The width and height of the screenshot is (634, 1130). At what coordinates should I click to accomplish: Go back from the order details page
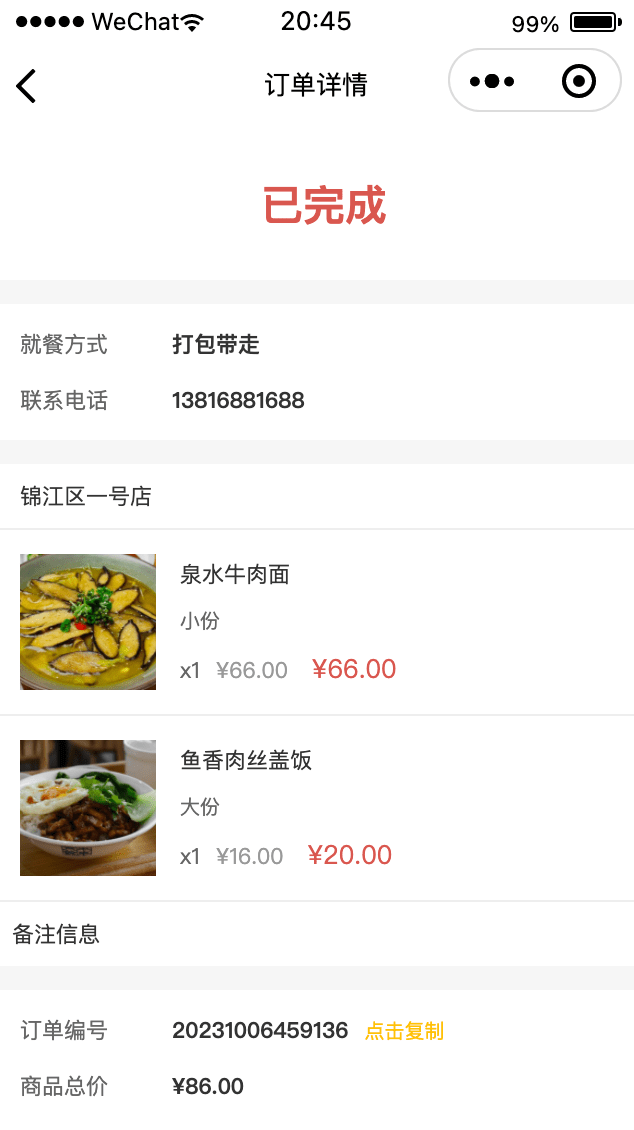[x=26, y=86]
